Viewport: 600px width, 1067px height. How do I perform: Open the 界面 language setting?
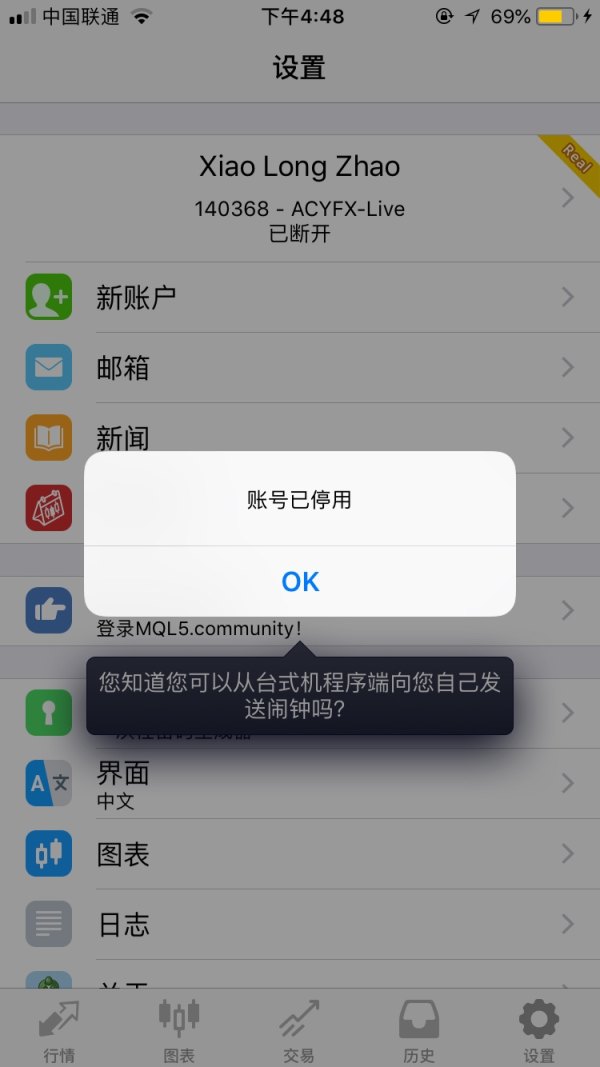pyautogui.click(x=300, y=783)
